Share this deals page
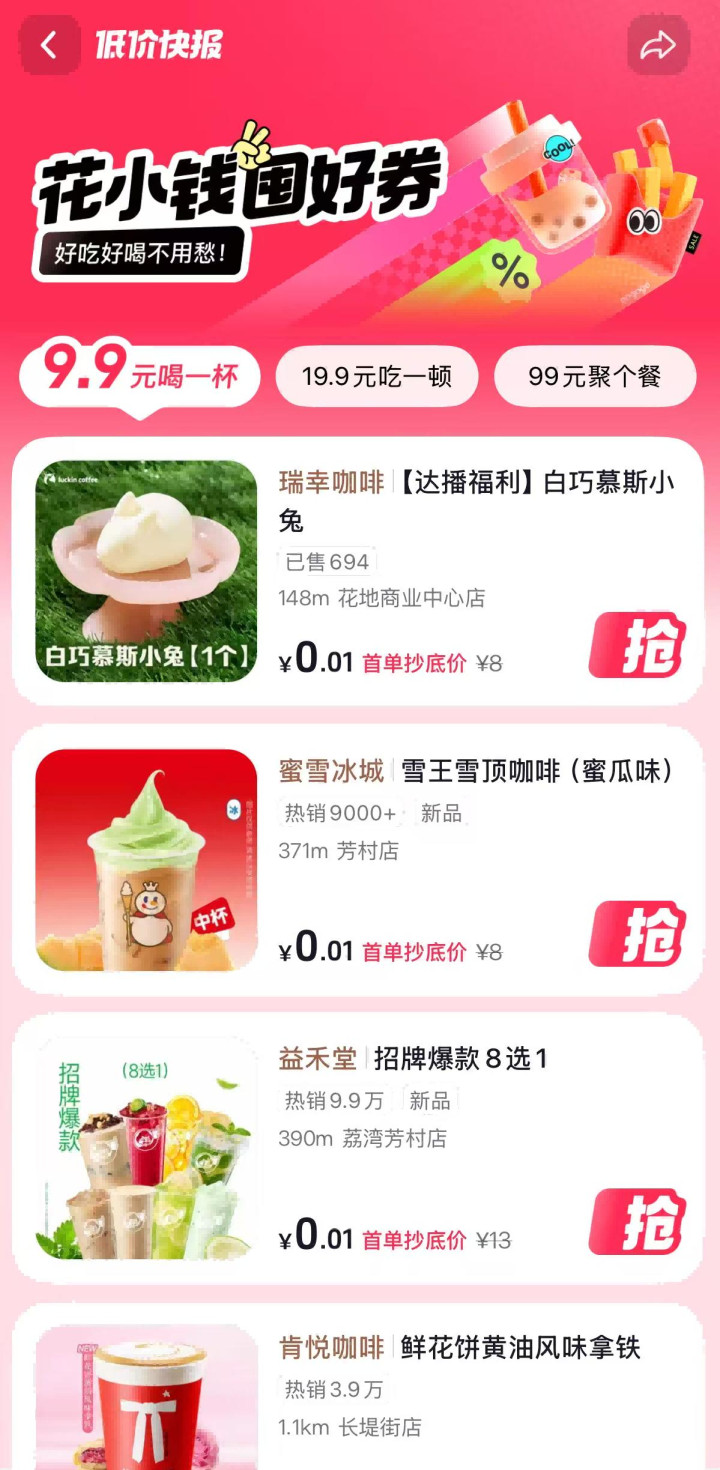Image resolution: width=720 pixels, height=1470 pixels. [658, 45]
